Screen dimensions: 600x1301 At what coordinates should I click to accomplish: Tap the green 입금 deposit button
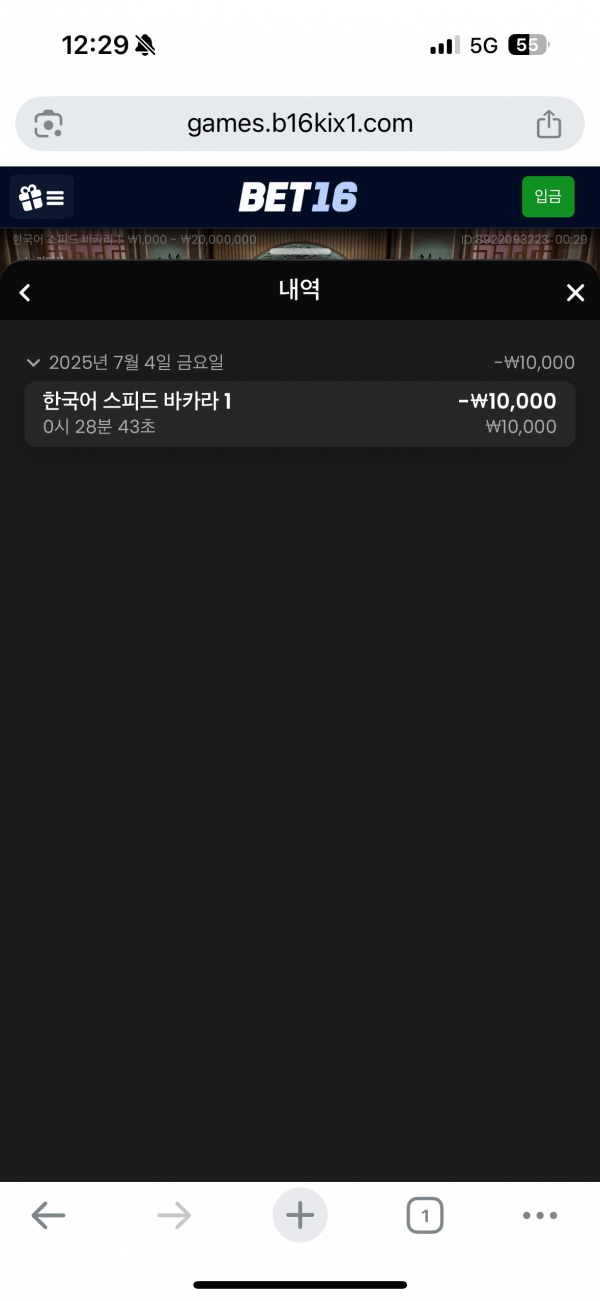(548, 197)
